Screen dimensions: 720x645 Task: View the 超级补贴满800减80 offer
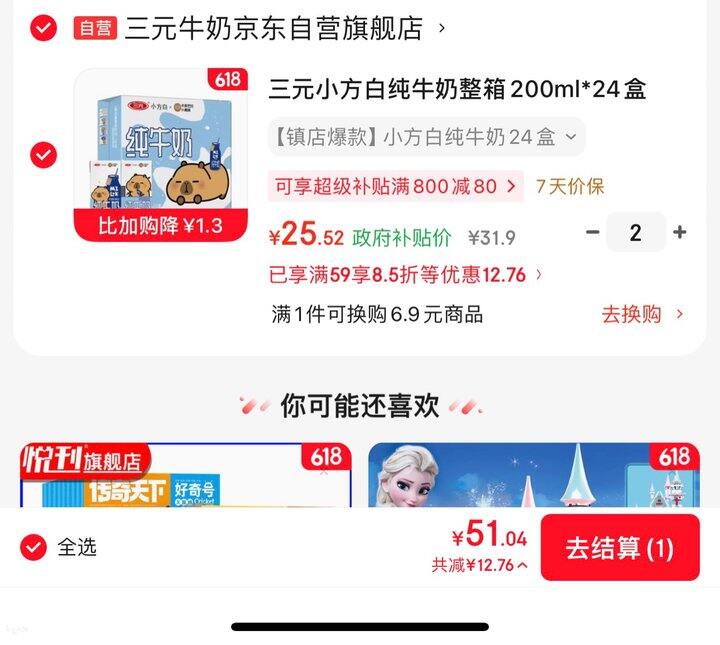[395, 186]
